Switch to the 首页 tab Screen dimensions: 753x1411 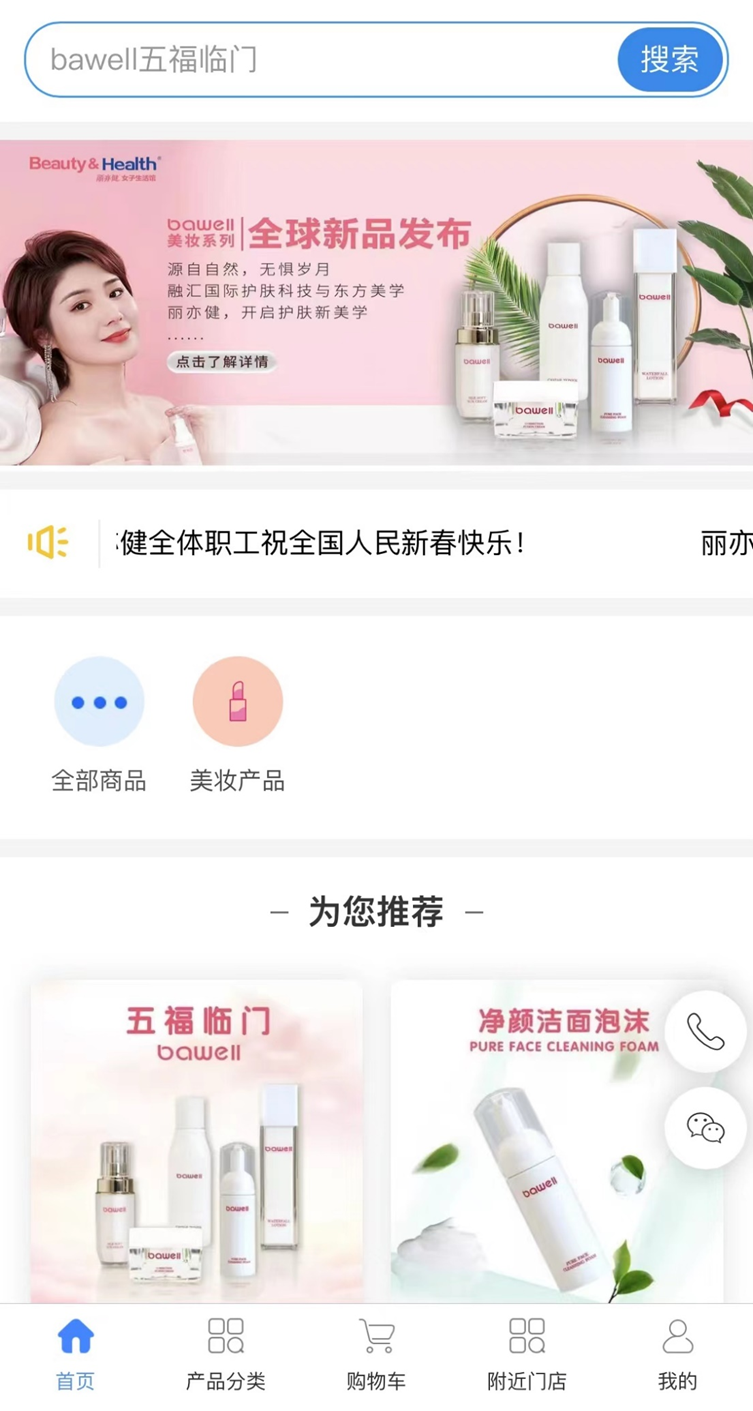(75, 1355)
